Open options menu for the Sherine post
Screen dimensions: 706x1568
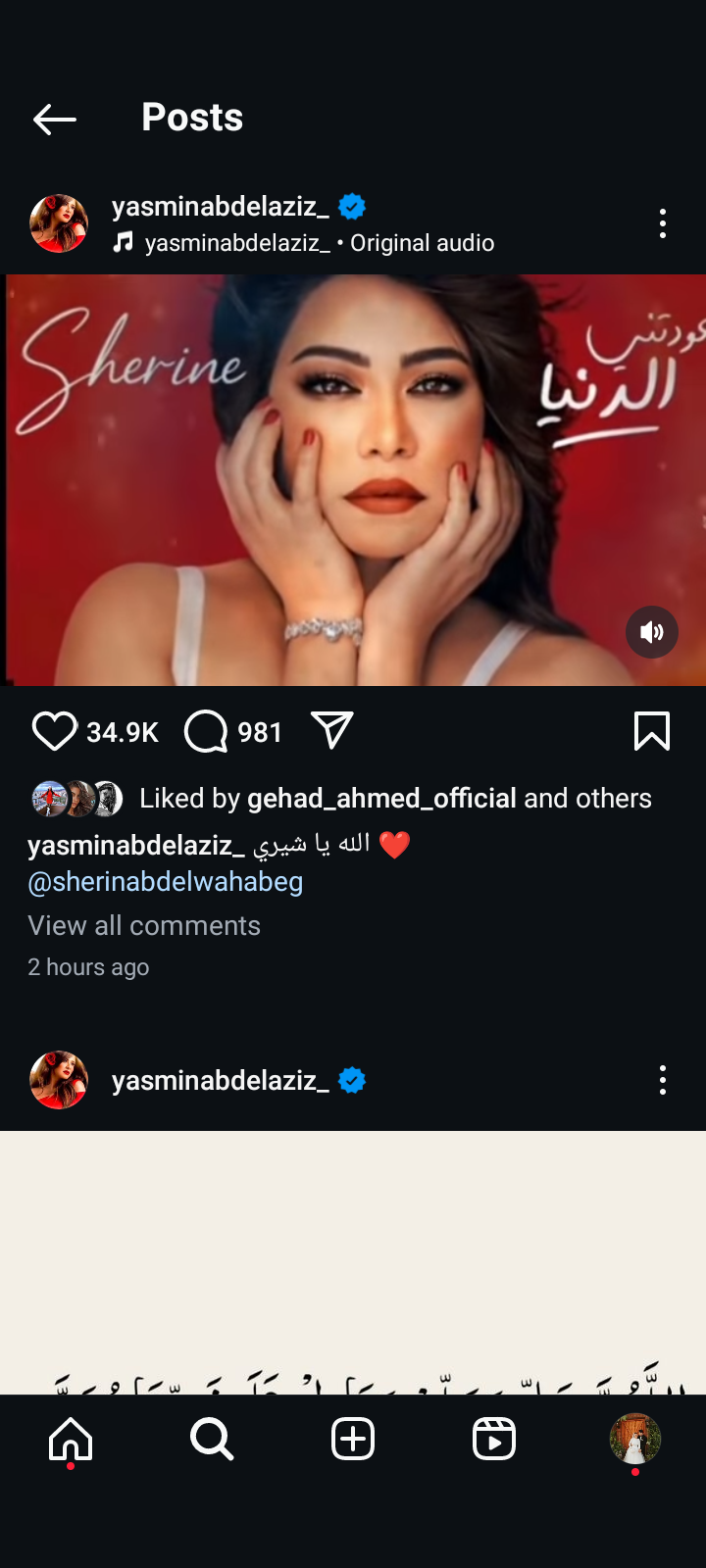pos(663,224)
